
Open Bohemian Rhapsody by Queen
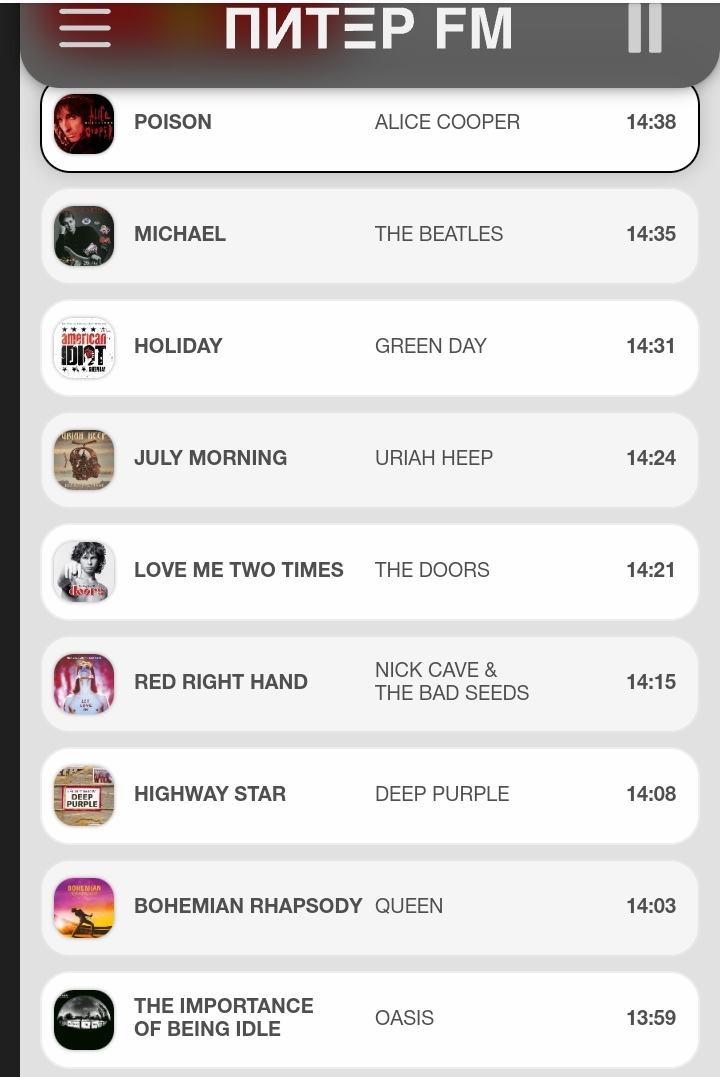[x=370, y=907]
